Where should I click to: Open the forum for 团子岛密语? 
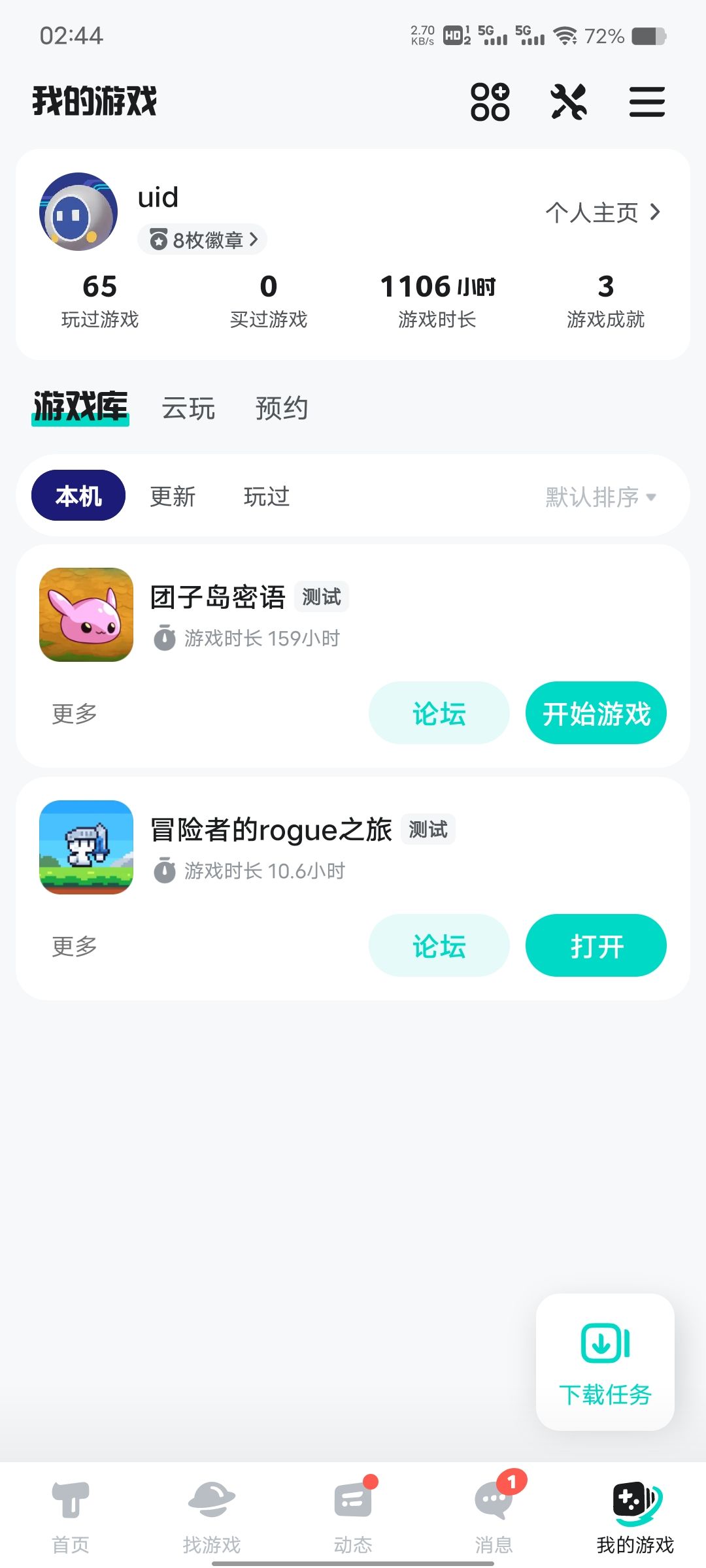click(439, 713)
